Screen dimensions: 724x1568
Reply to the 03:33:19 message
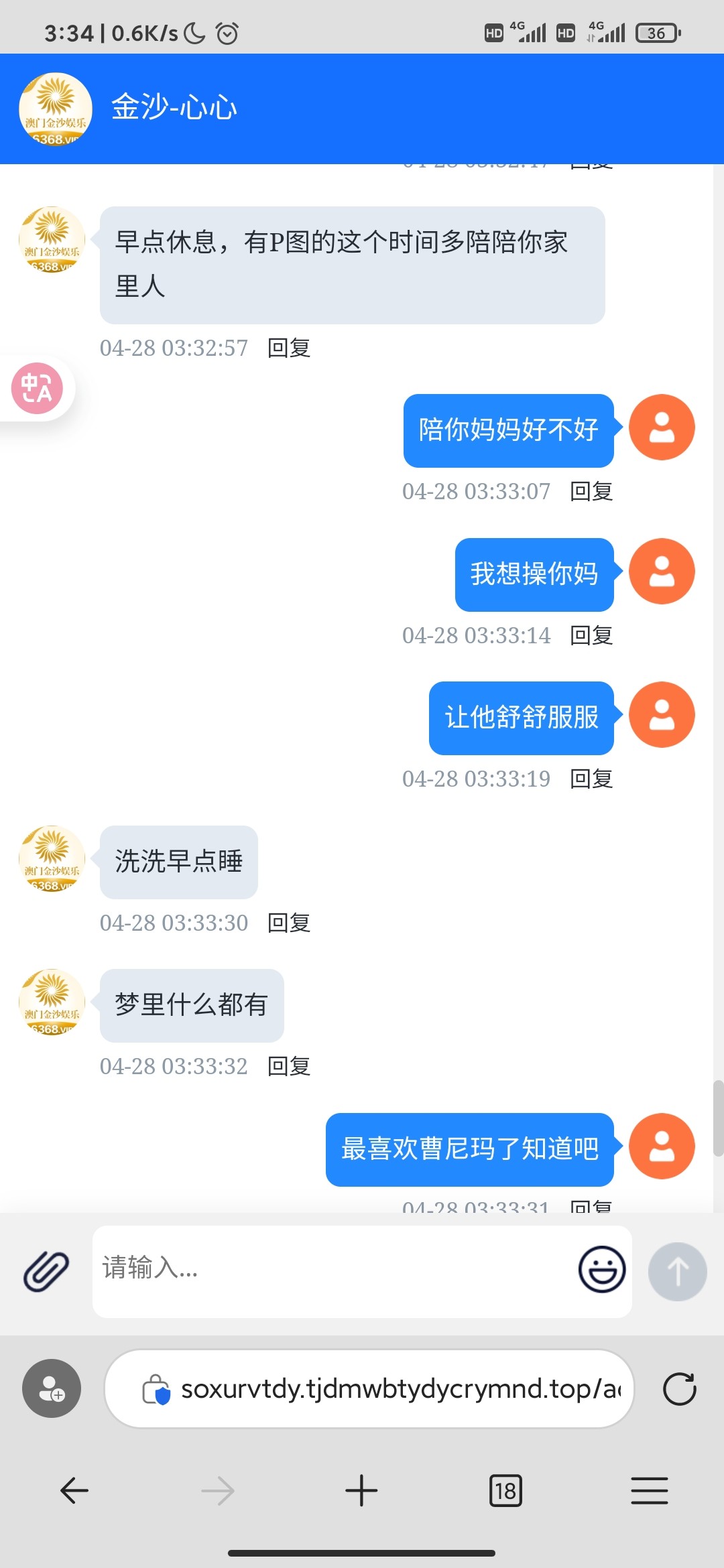tap(591, 779)
